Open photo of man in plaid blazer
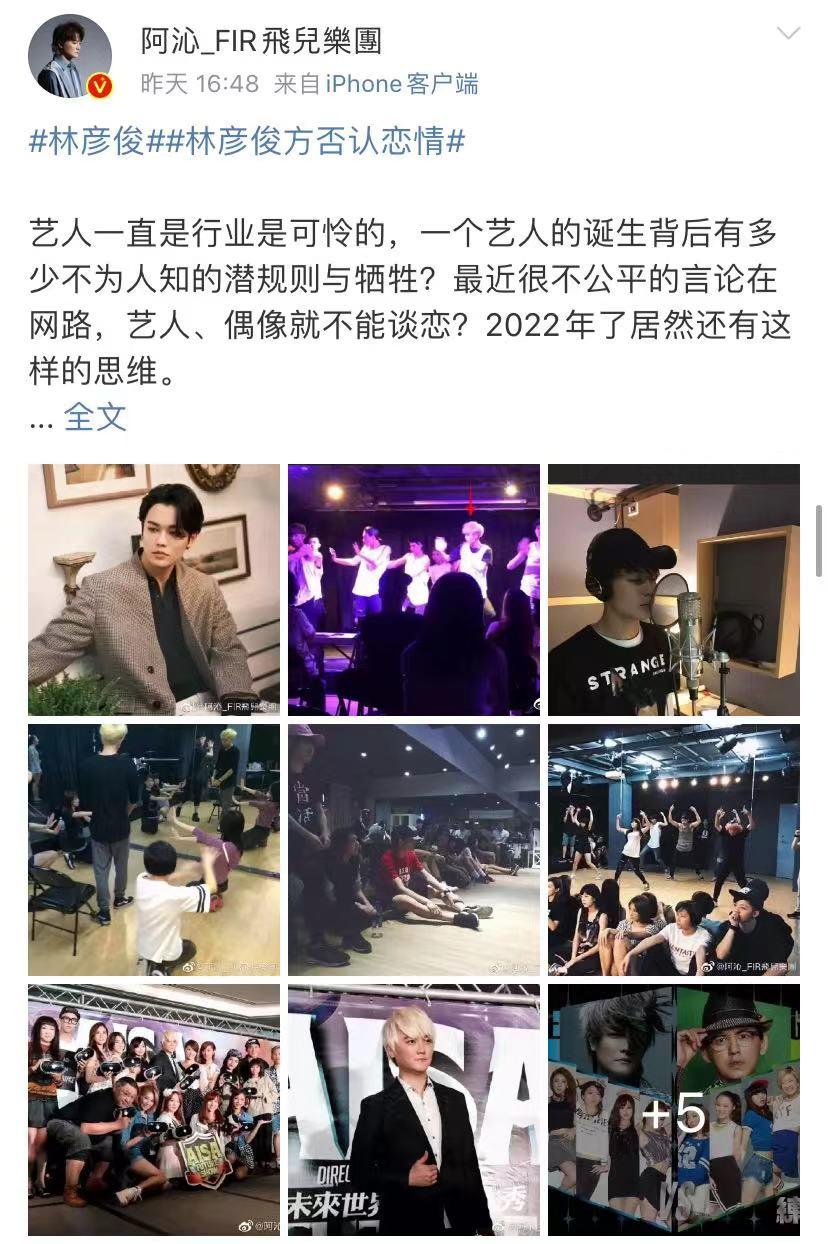This screenshot has height=1244, width=828. click(154, 589)
